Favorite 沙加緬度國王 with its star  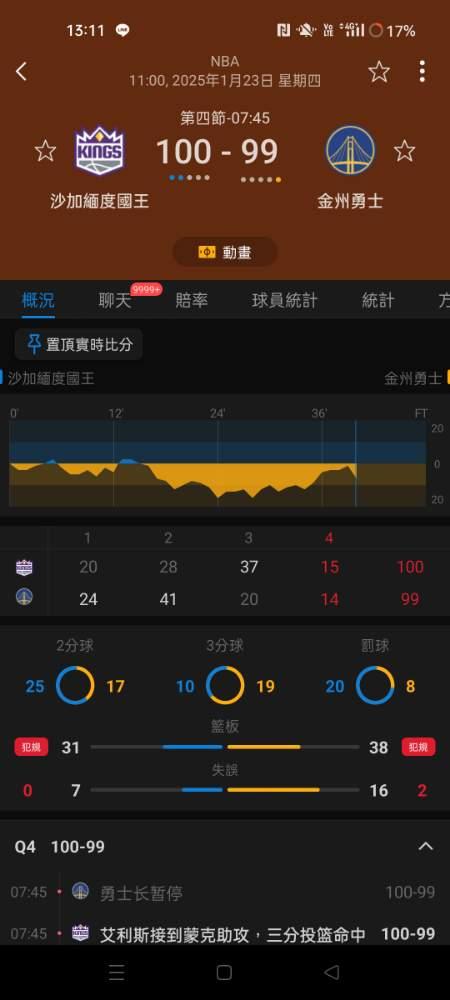tap(45, 151)
